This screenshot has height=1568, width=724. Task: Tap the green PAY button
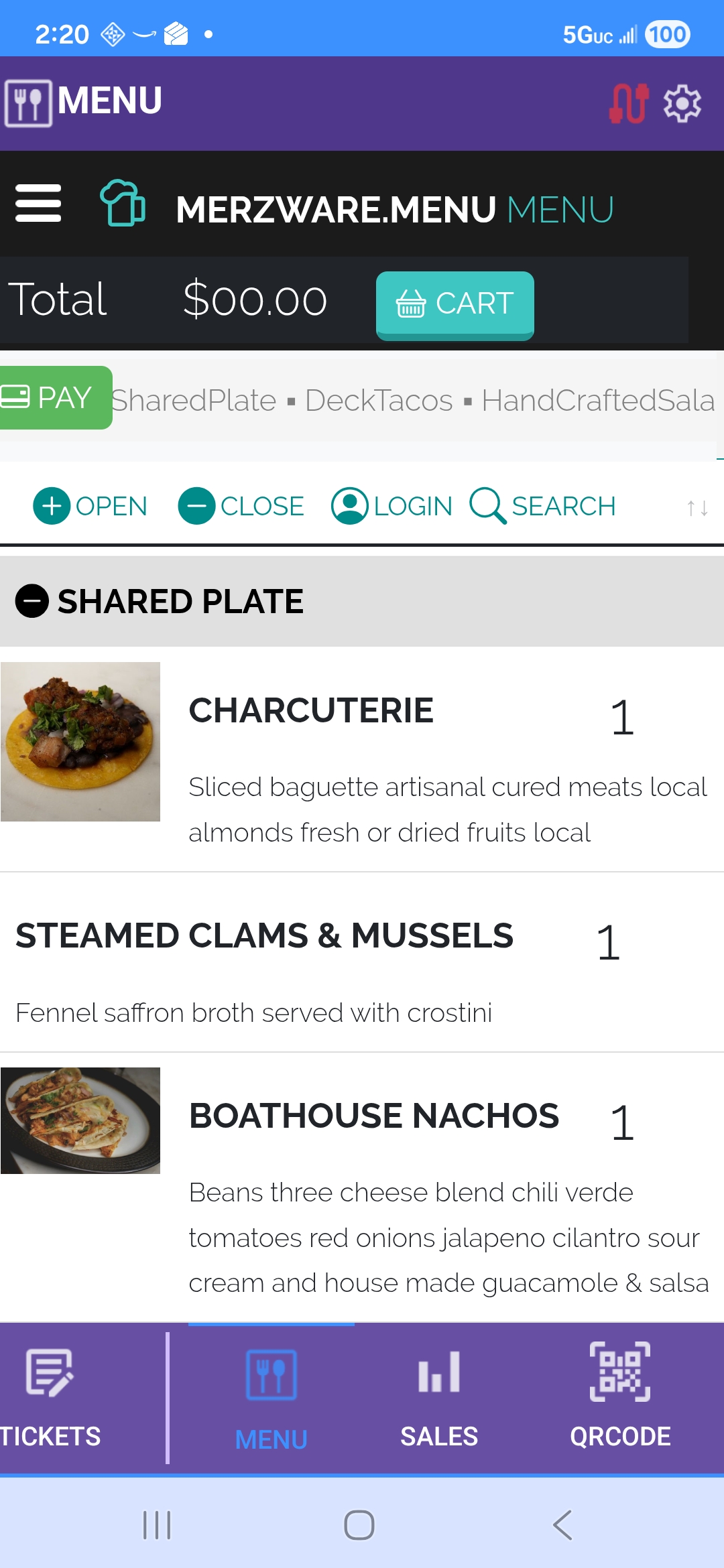[55, 398]
